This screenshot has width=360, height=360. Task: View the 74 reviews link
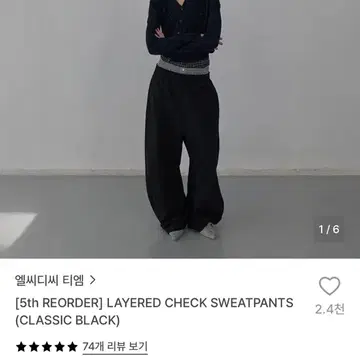(x=115, y=346)
